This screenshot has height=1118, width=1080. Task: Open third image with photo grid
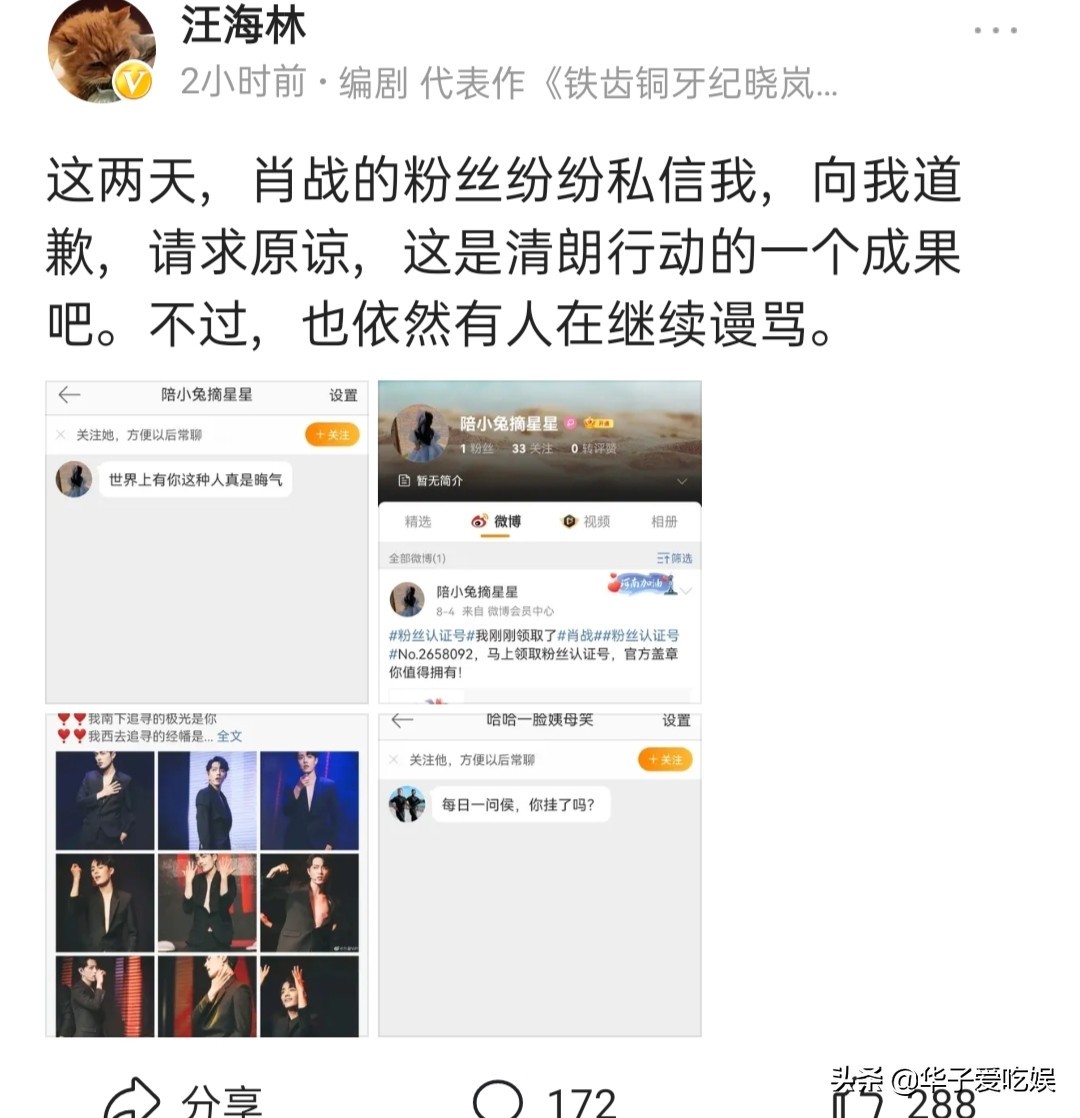207,874
